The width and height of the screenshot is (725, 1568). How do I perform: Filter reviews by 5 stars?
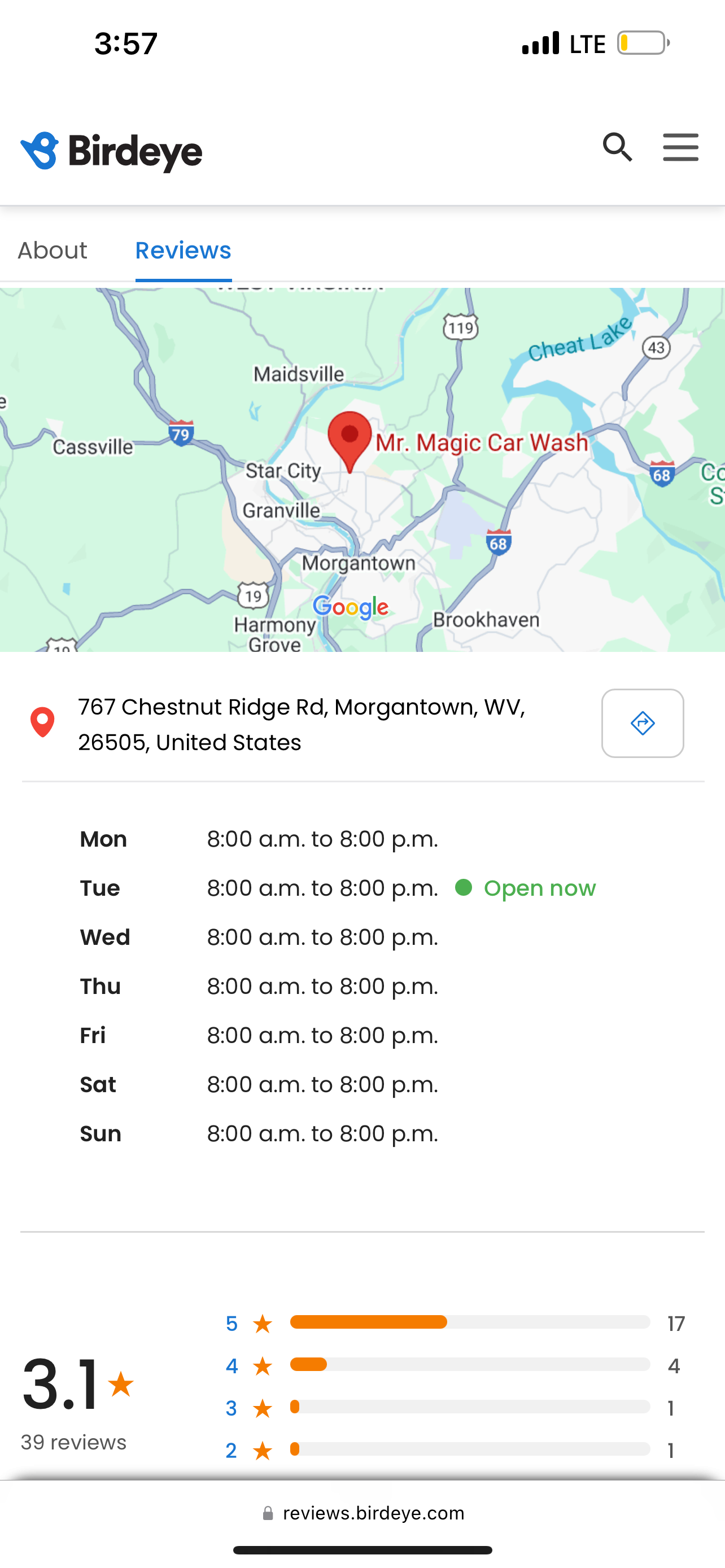pyautogui.click(x=232, y=1323)
